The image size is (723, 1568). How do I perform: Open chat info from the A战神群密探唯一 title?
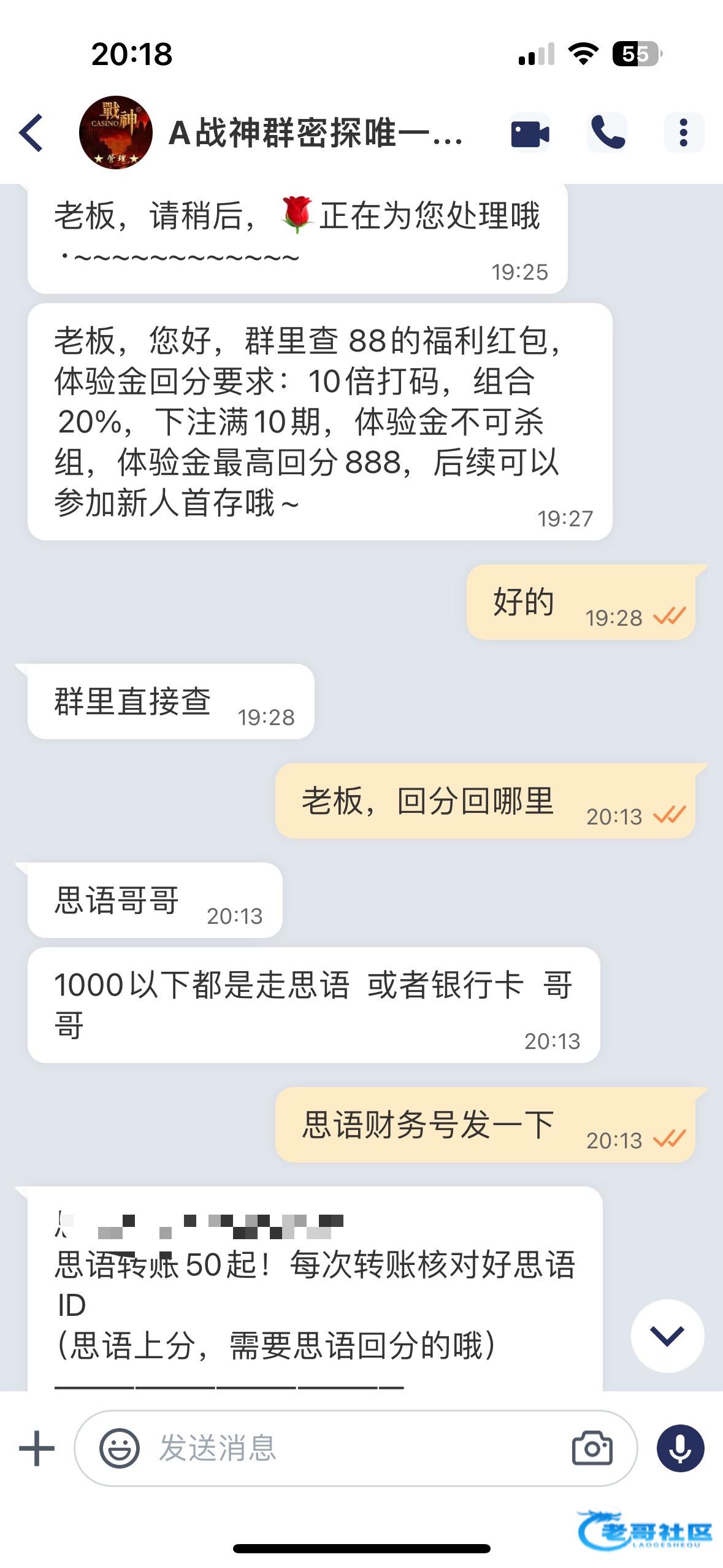coord(315,133)
